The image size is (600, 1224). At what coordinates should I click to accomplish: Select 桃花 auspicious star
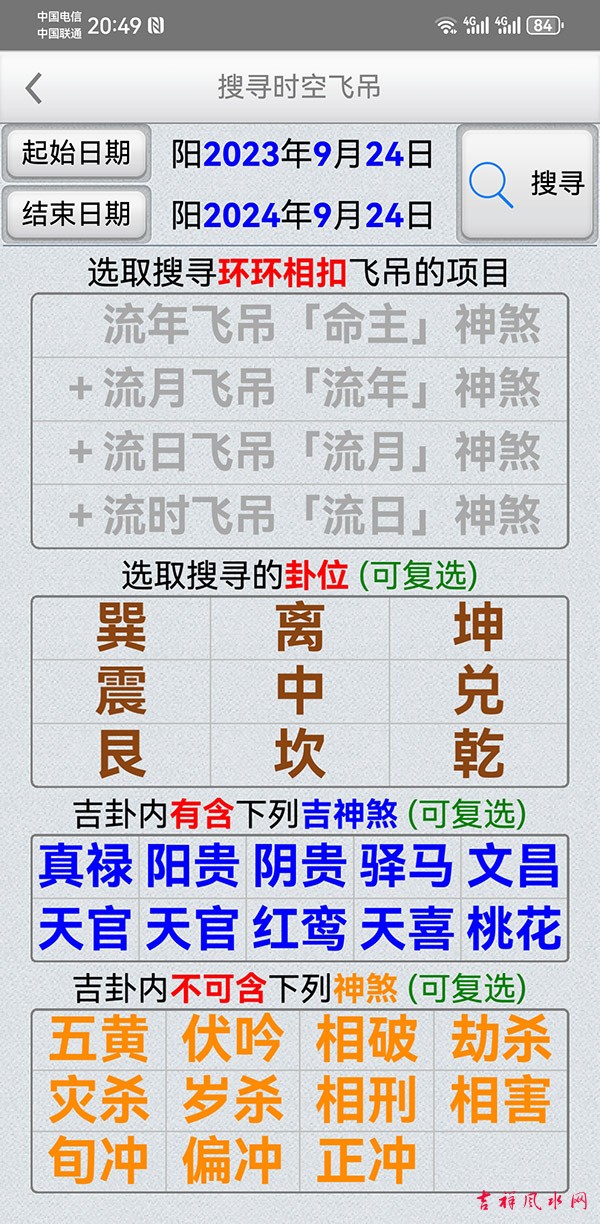[x=514, y=928]
